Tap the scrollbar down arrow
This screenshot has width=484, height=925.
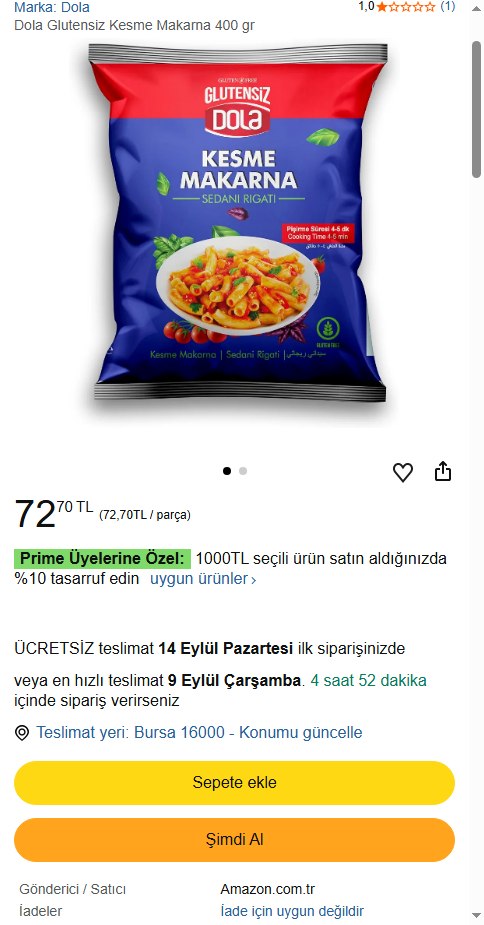pyautogui.click(x=476, y=915)
